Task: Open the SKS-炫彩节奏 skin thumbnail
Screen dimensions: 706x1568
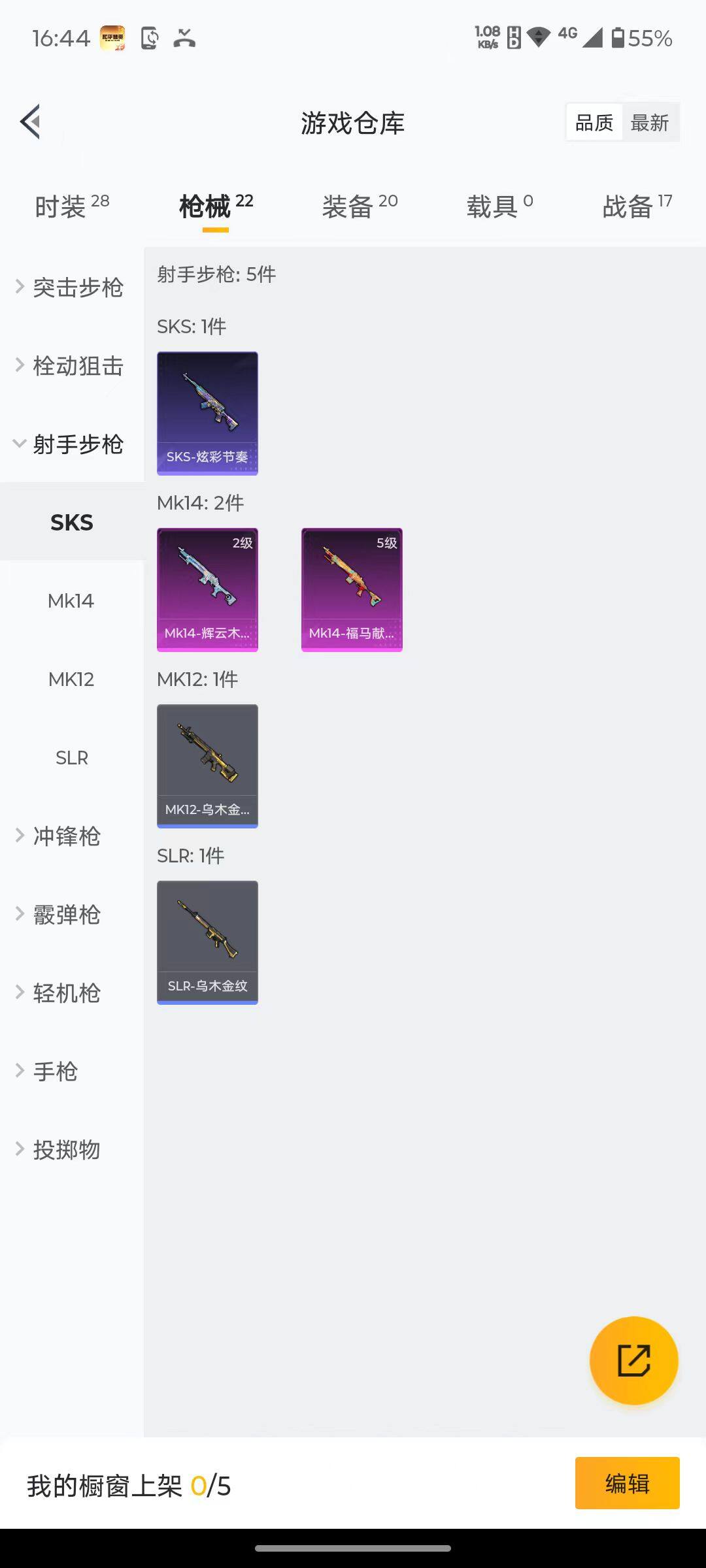Action: point(207,412)
